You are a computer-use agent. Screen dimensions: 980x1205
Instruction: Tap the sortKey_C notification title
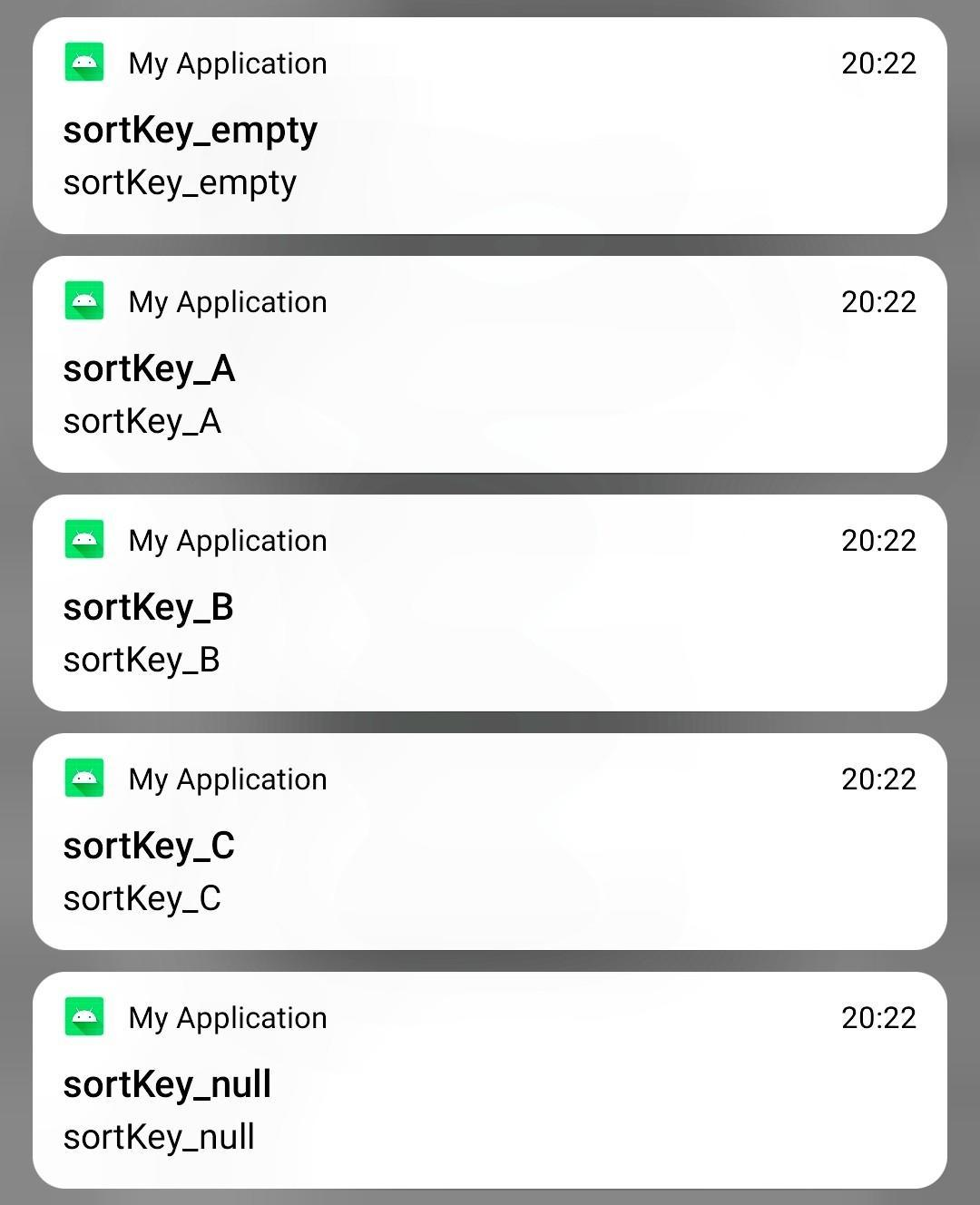click(148, 847)
